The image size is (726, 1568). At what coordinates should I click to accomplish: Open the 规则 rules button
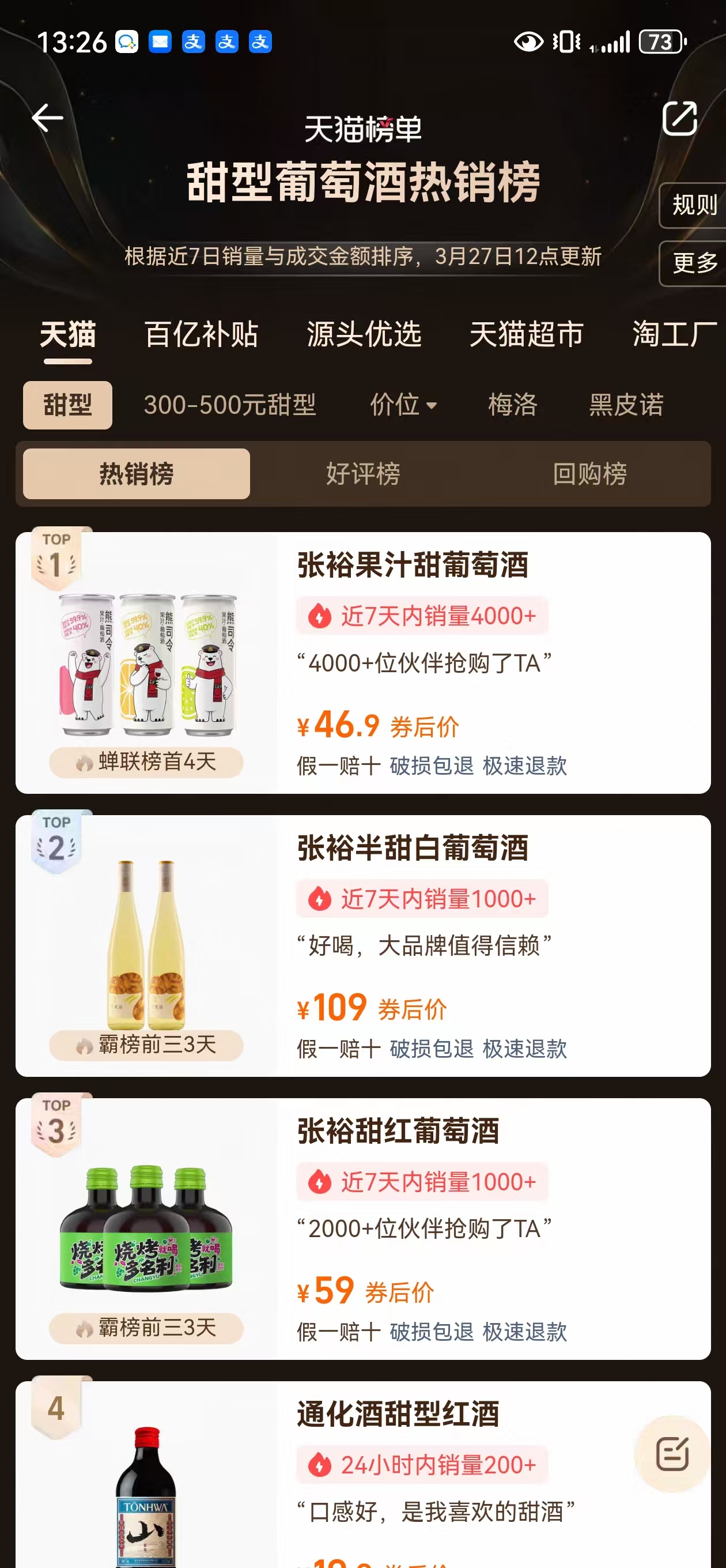(694, 205)
